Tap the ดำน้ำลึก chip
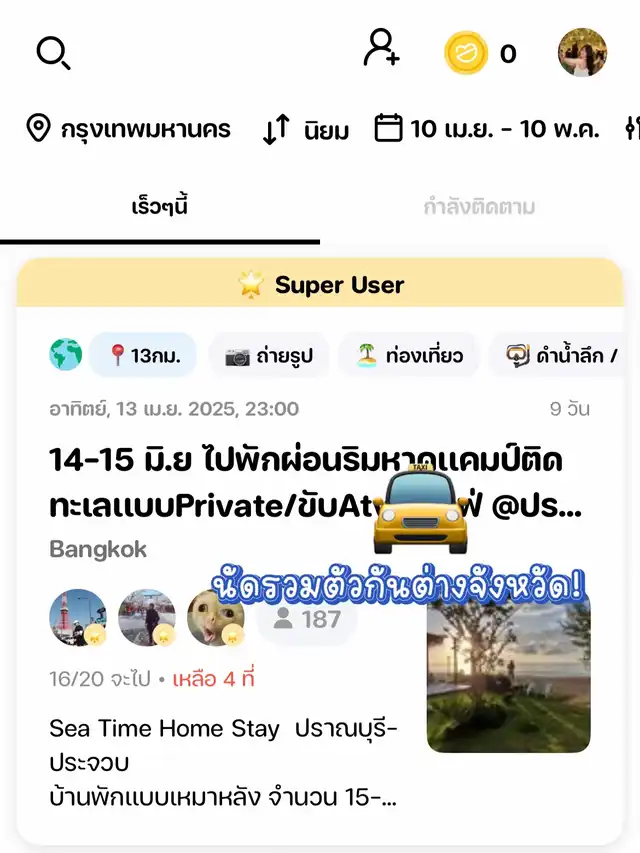 (561, 355)
